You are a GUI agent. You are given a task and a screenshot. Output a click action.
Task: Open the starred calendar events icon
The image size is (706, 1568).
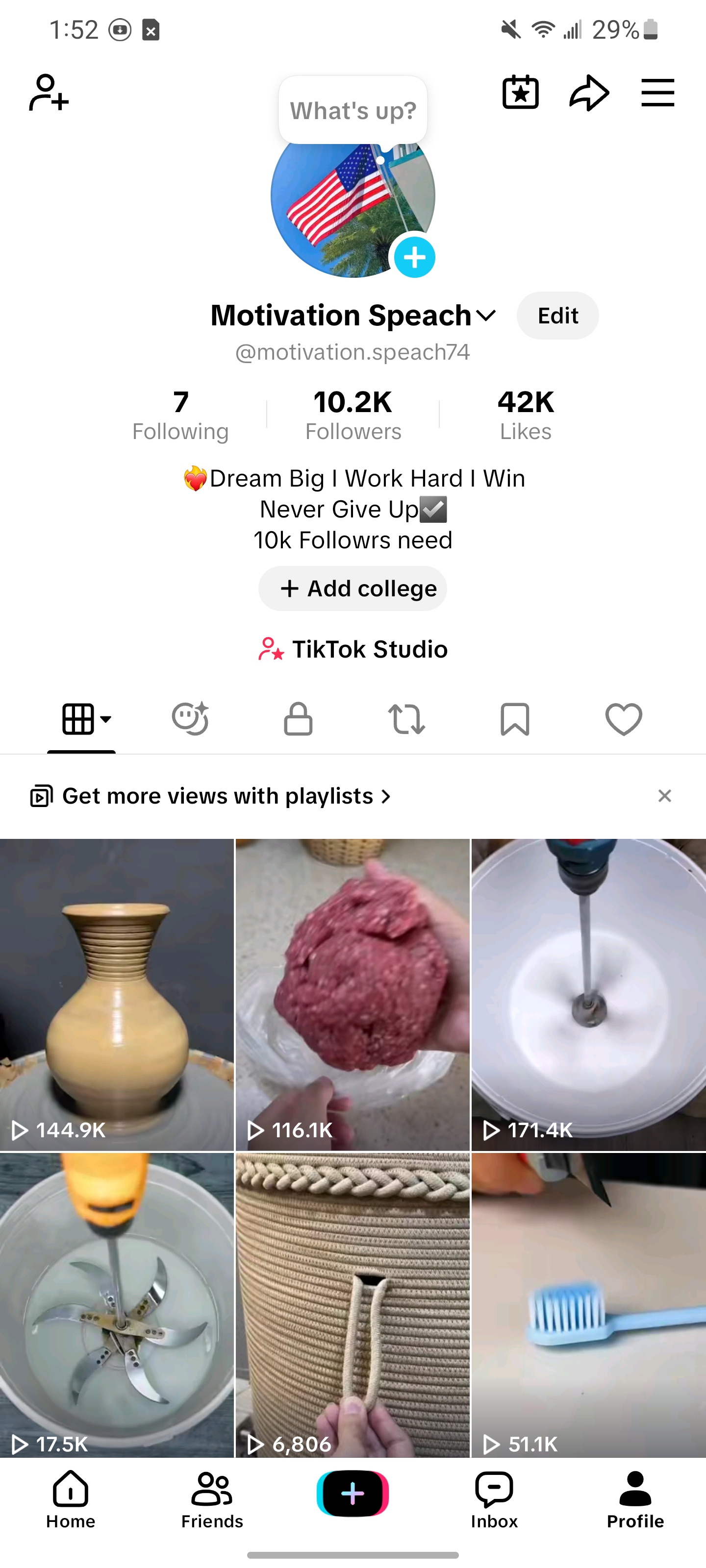520,93
